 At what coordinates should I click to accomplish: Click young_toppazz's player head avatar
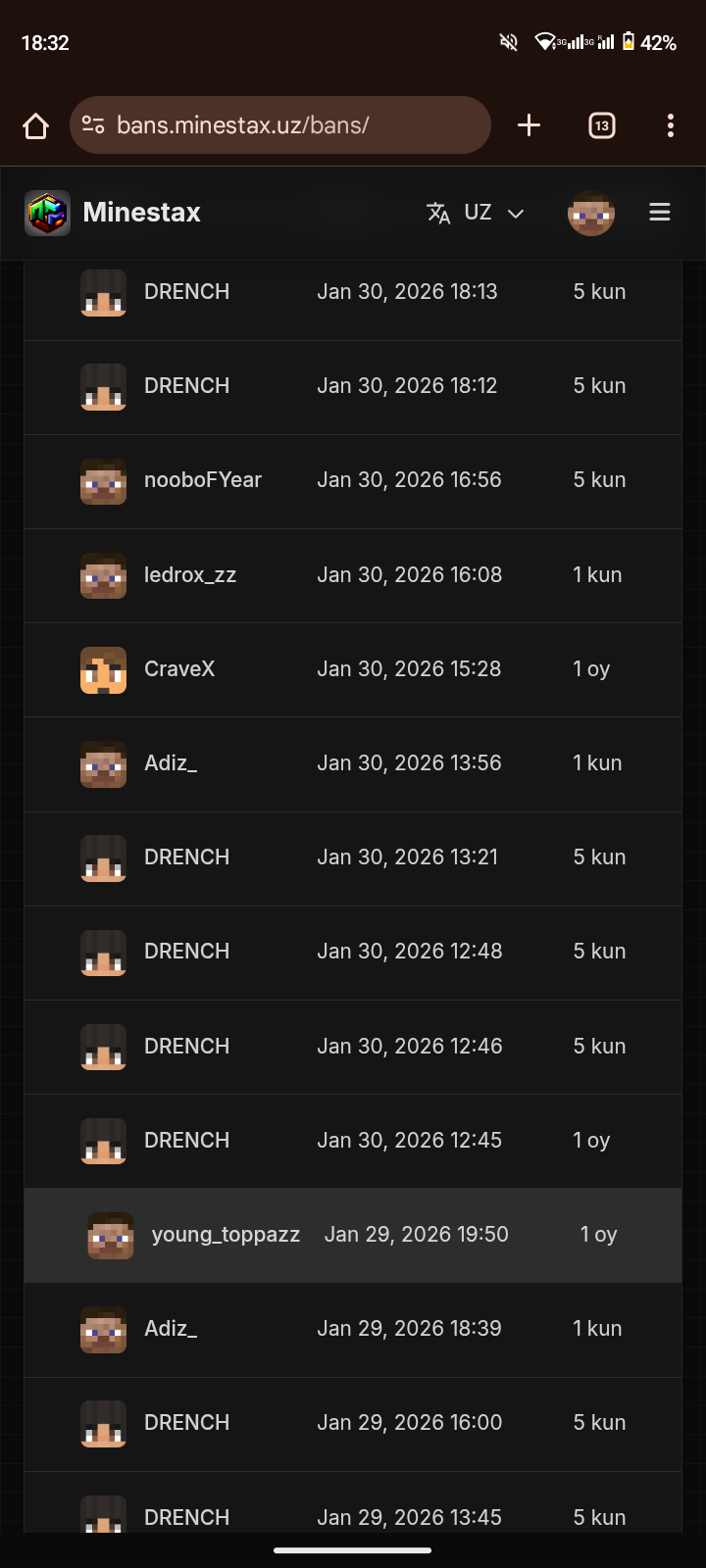pyautogui.click(x=110, y=1235)
